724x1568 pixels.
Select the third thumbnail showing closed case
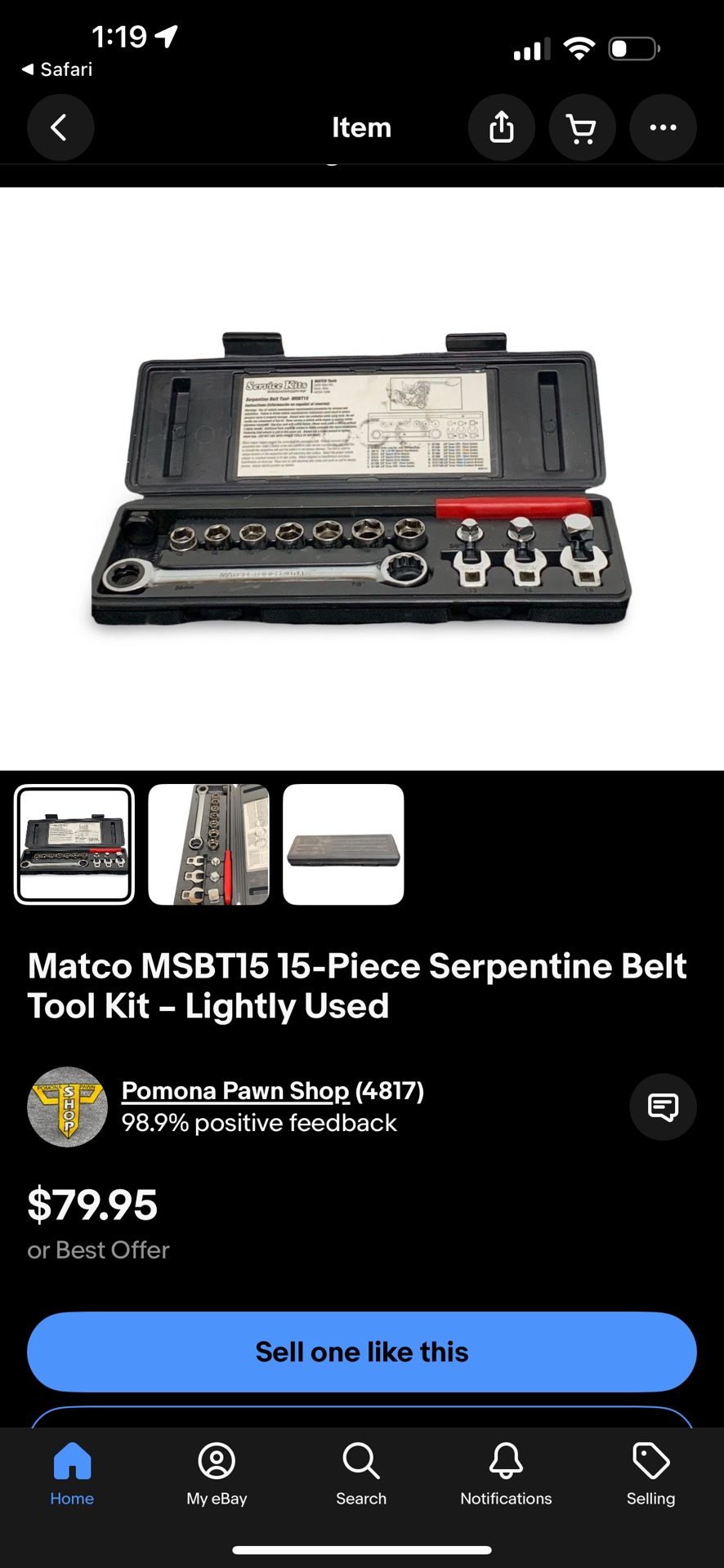click(343, 844)
